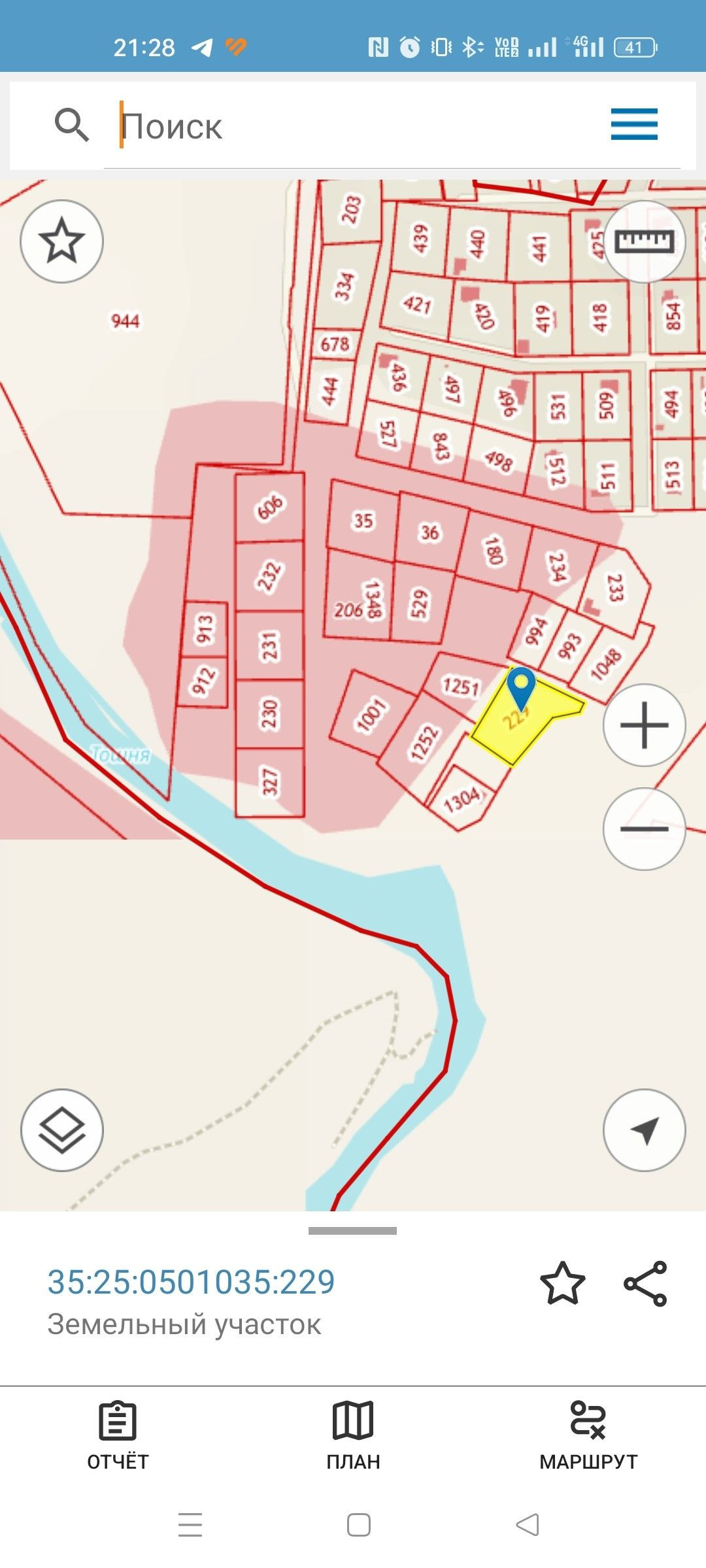The height and width of the screenshot is (1568, 706).
Task: Share the selected land parcel
Action: coord(645,1284)
